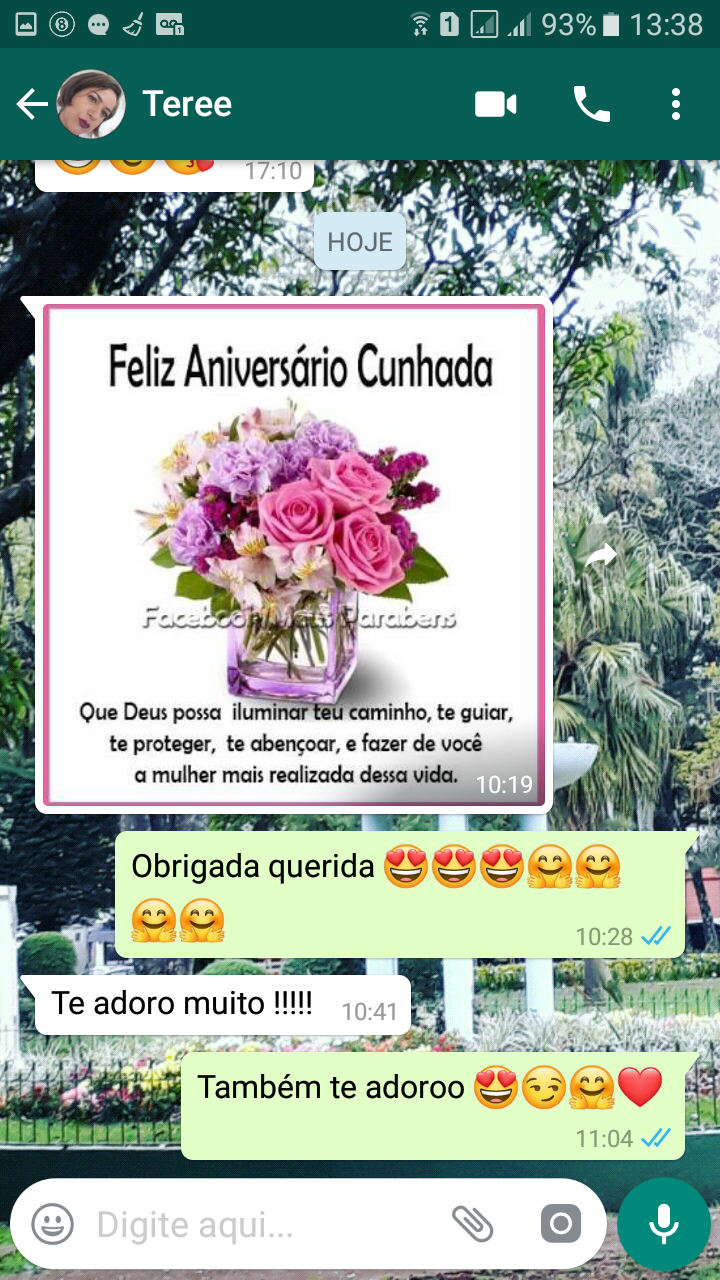Go back to the chats list
Image resolution: width=720 pixels, height=1280 pixels.
pos(31,104)
